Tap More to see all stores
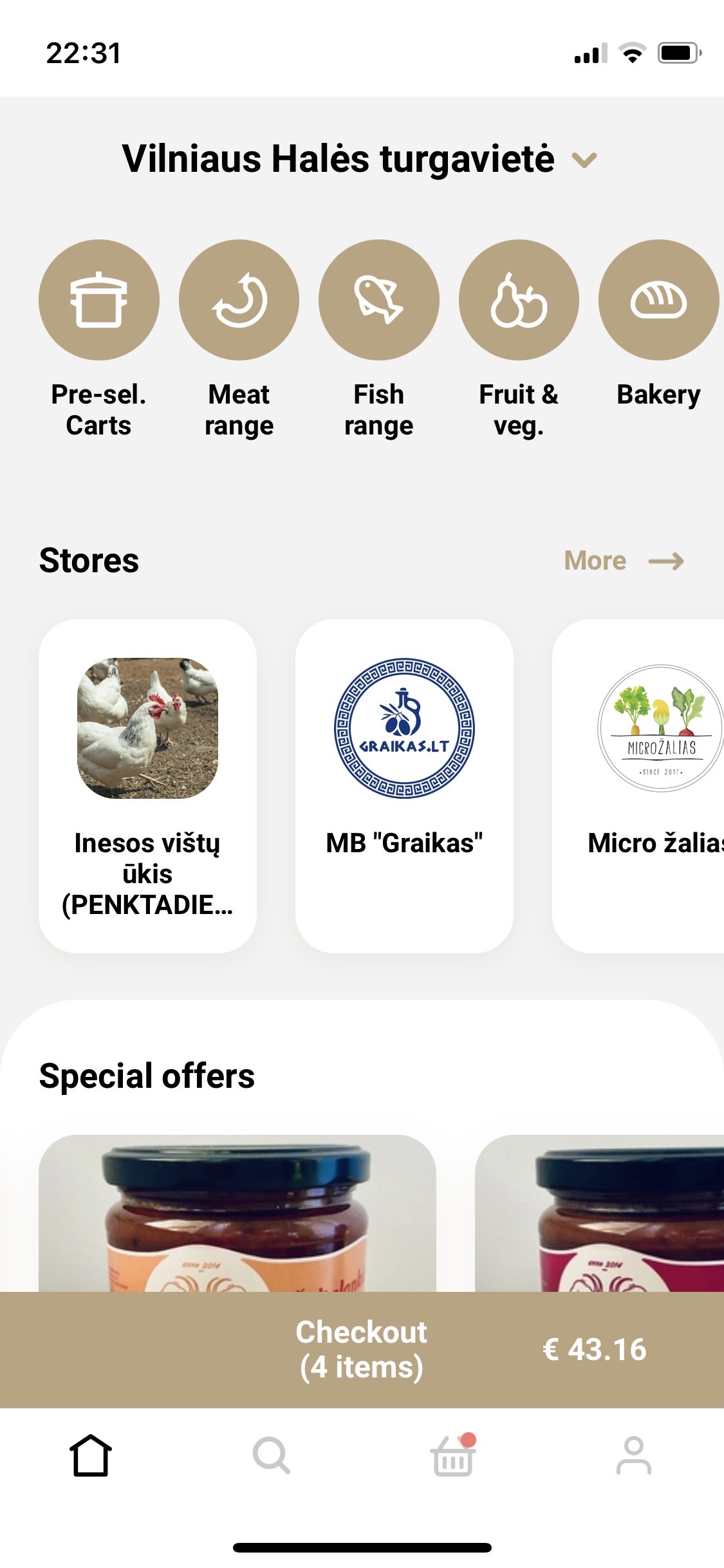 623,561
